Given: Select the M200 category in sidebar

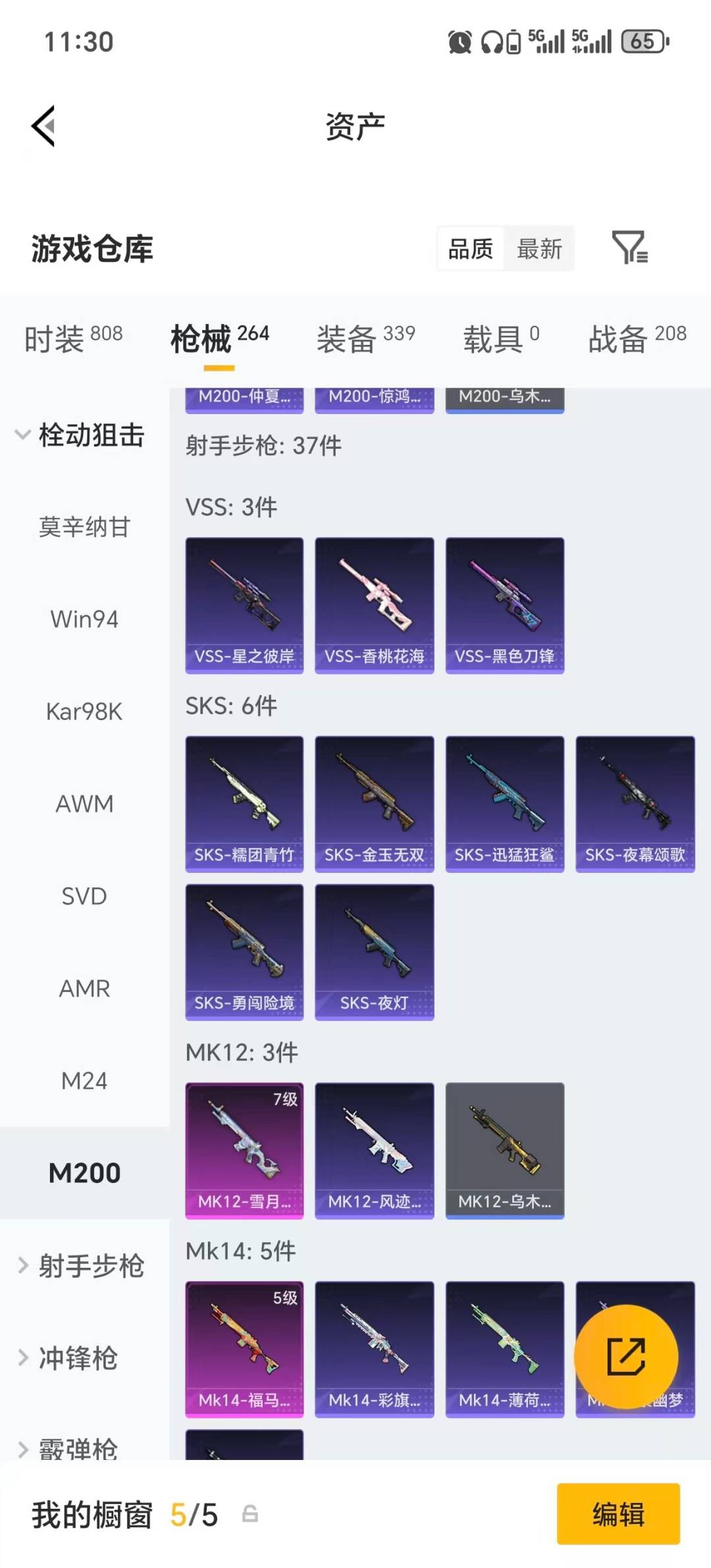Looking at the screenshot, I should (x=84, y=1172).
